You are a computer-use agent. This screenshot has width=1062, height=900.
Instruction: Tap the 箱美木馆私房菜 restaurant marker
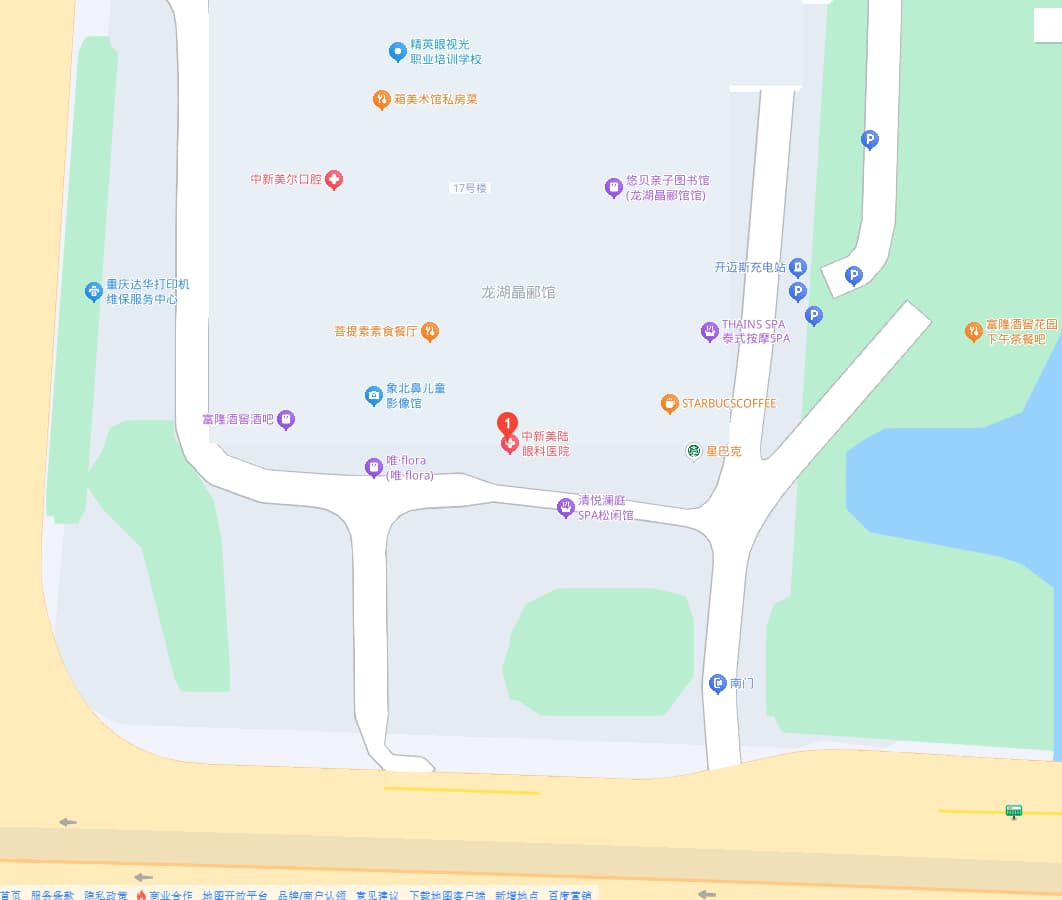[381, 99]
